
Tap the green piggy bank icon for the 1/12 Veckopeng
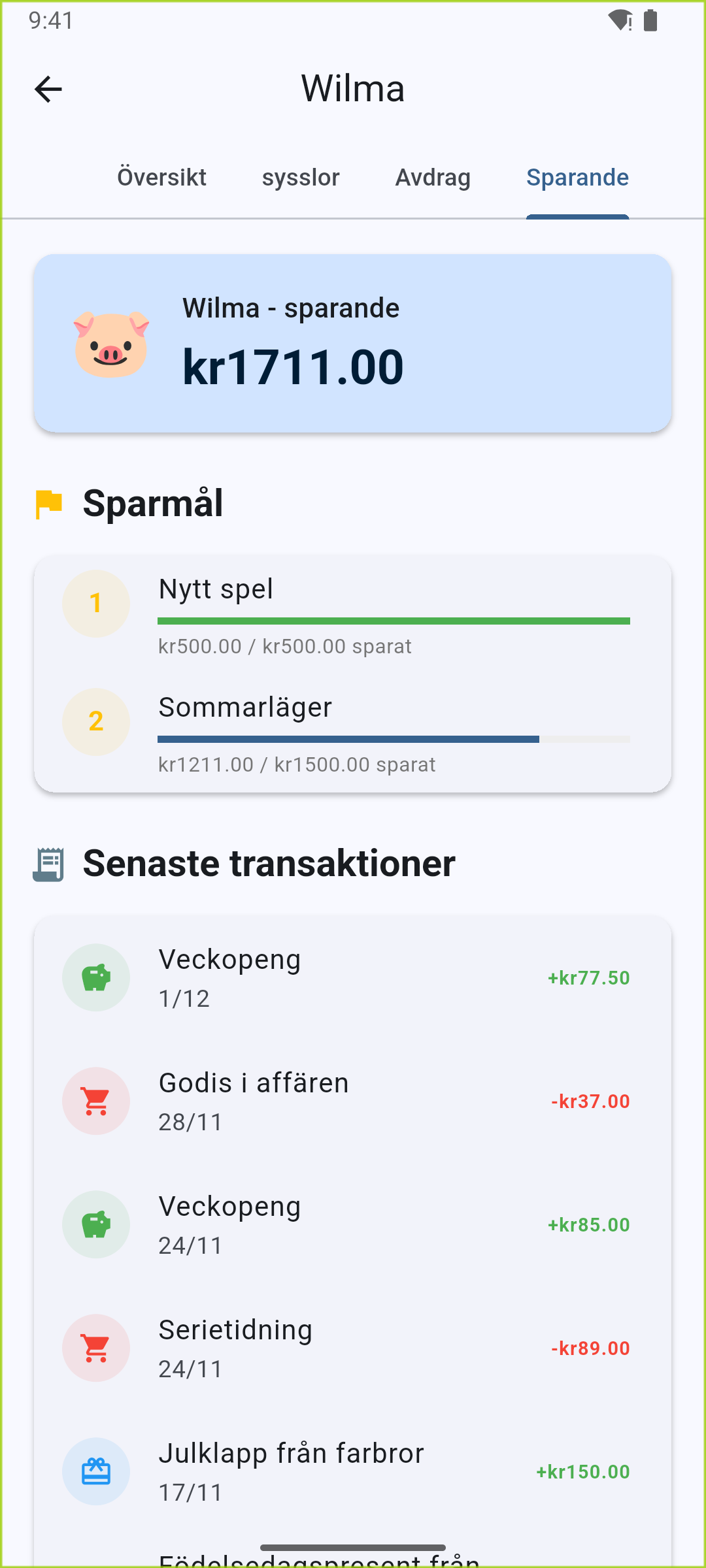click(x=95, y=977)
